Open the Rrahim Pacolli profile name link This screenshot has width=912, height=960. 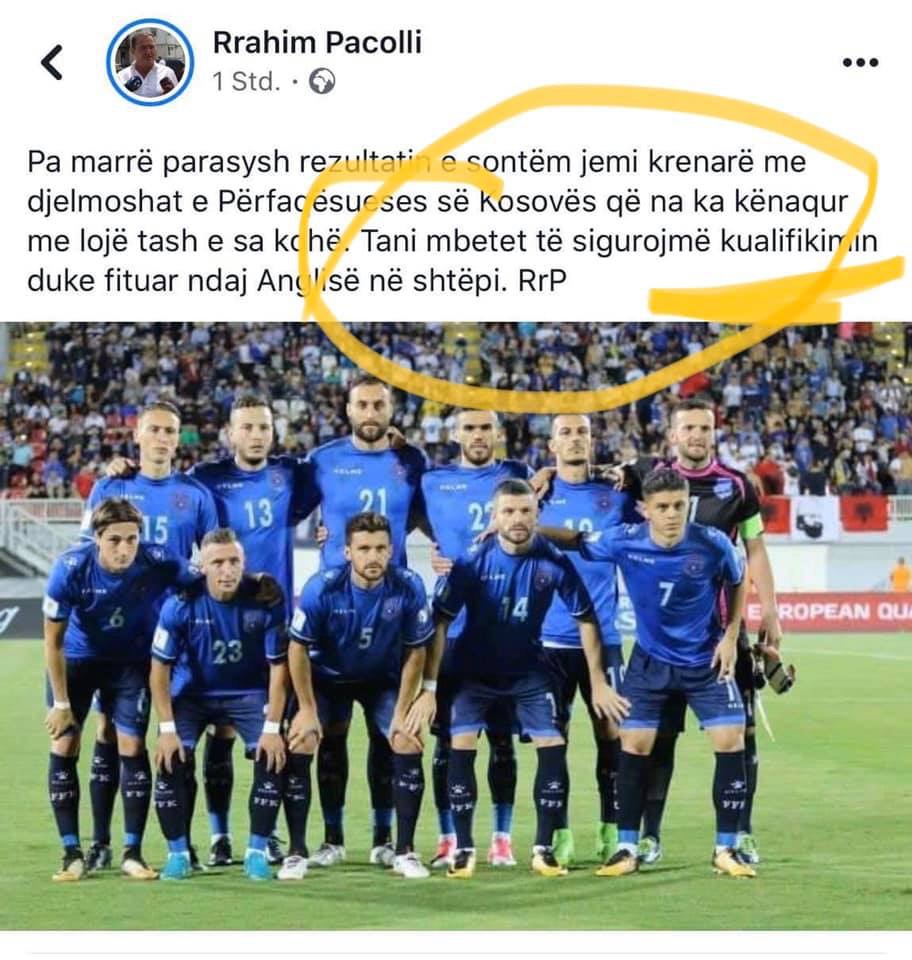pyautogui.click(x=317, y=42)
